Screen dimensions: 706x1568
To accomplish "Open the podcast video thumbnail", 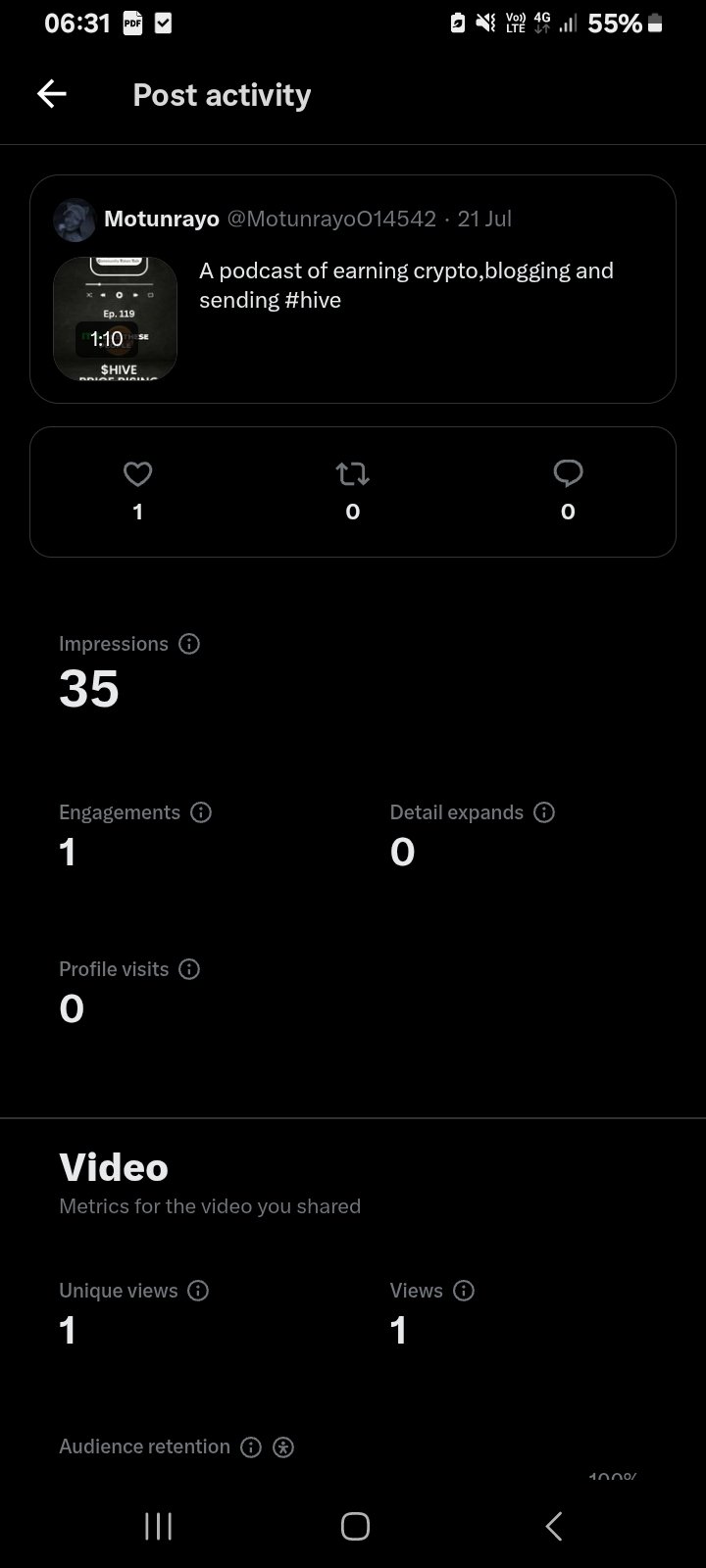I will point(115,318).
